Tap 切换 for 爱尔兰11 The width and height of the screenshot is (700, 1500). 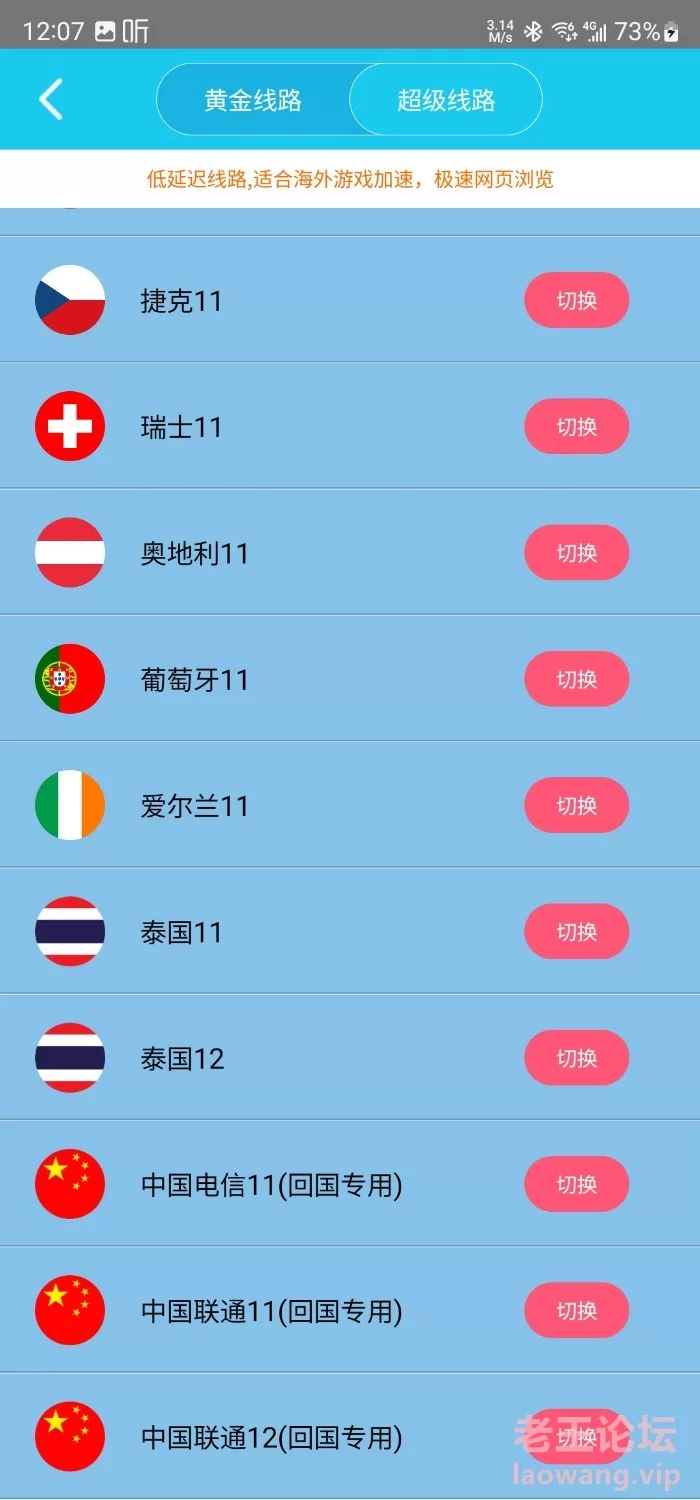coord(577,806)
